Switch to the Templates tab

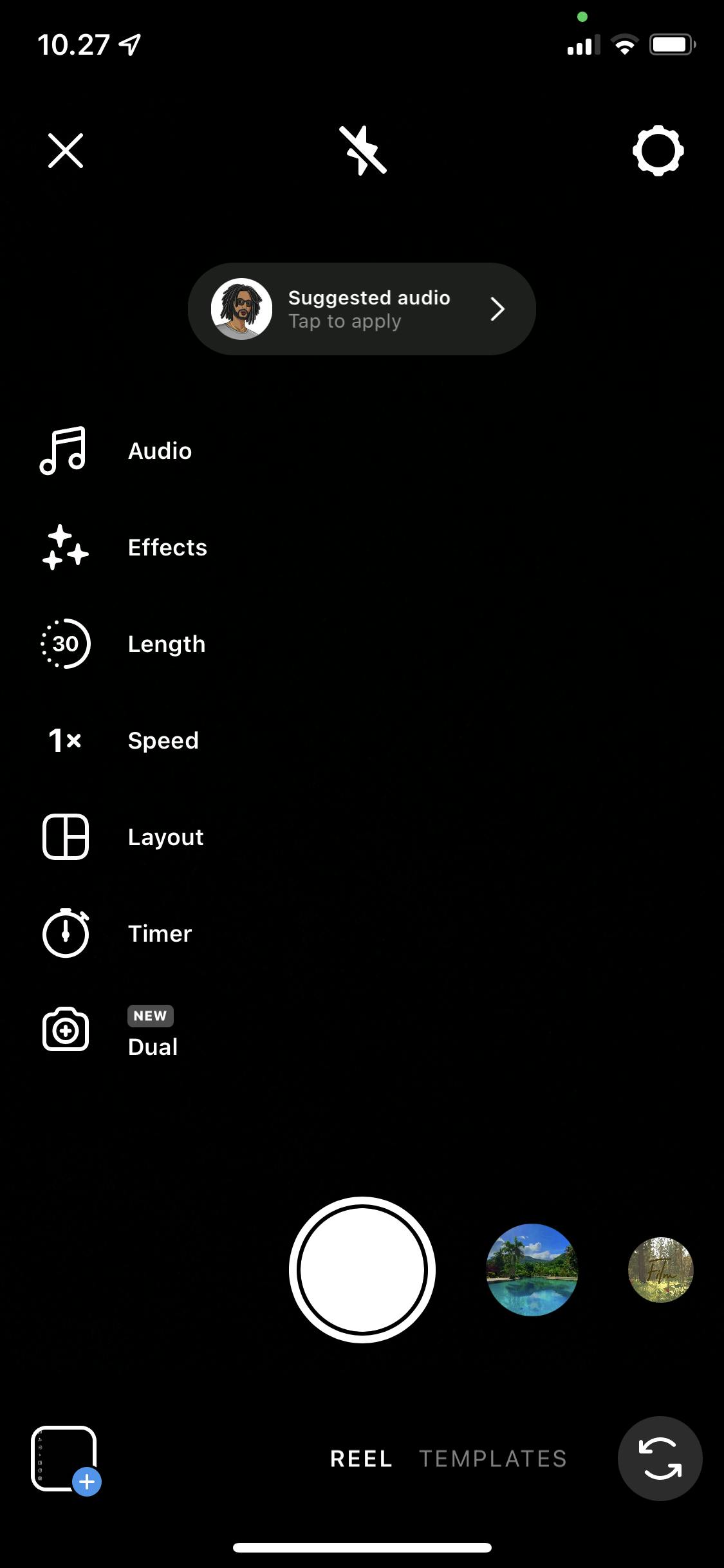[x=493, y=1459]
